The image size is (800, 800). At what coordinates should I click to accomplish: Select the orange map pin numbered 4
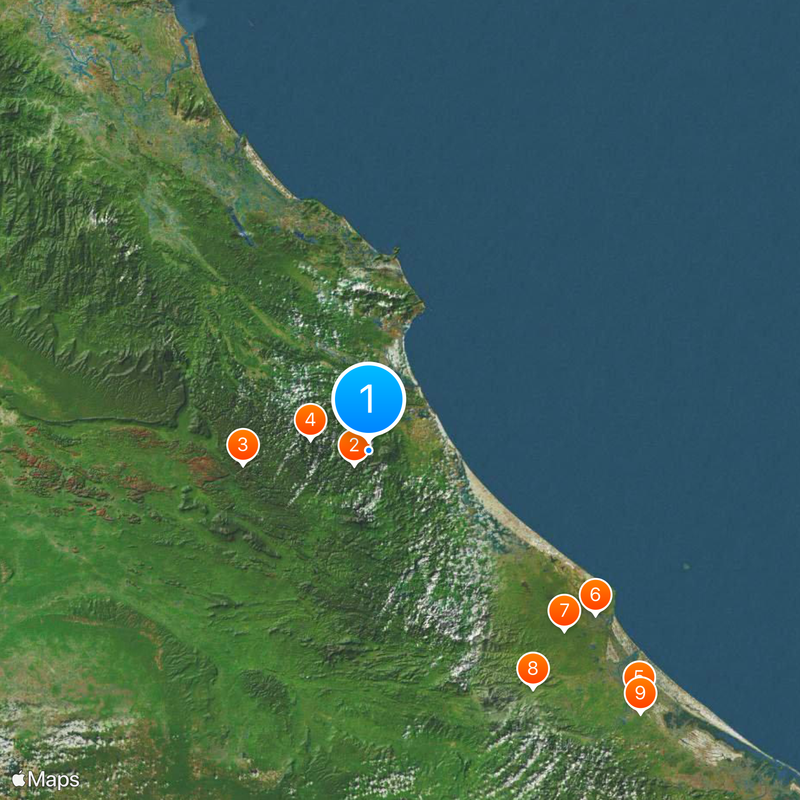click(310, 420)
